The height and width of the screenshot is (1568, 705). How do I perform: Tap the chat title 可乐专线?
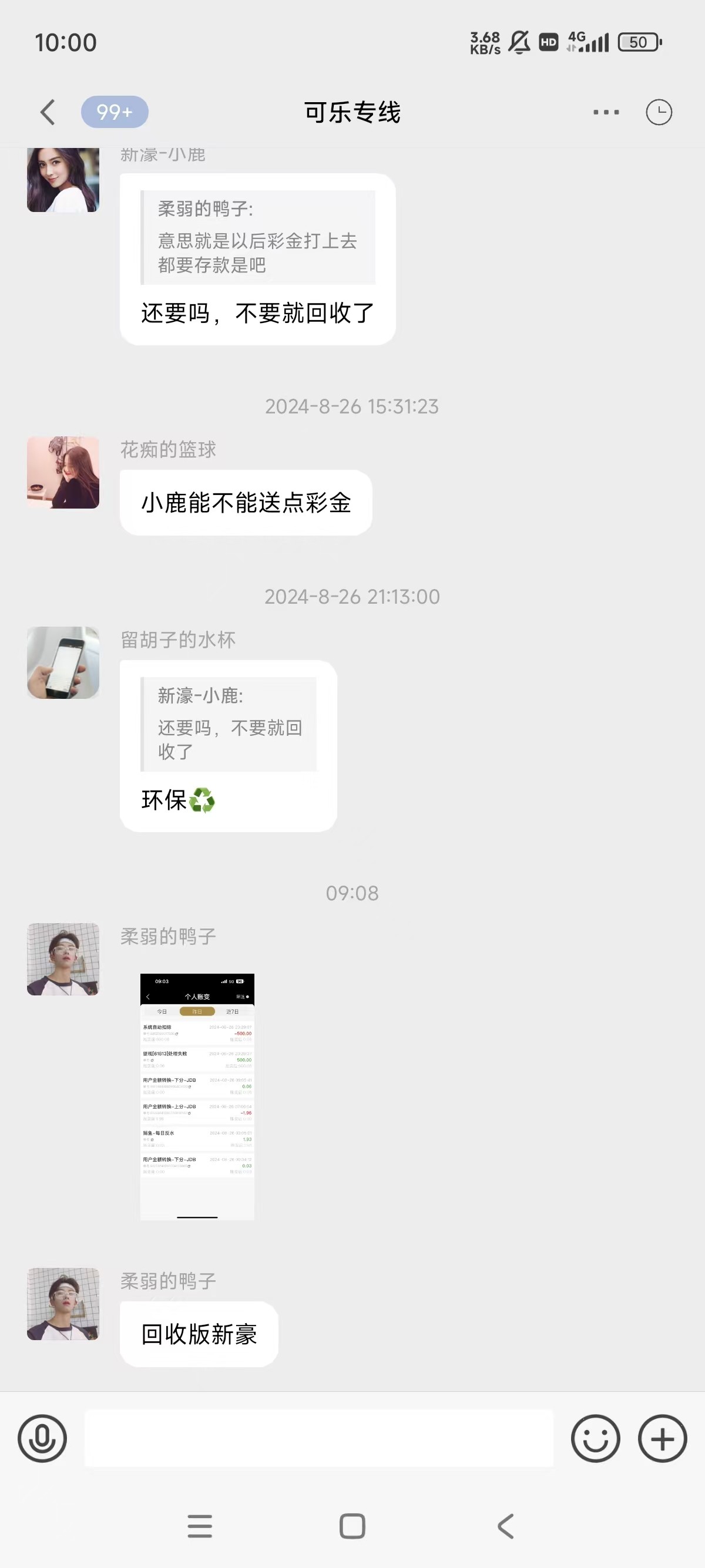pos(351,113)
